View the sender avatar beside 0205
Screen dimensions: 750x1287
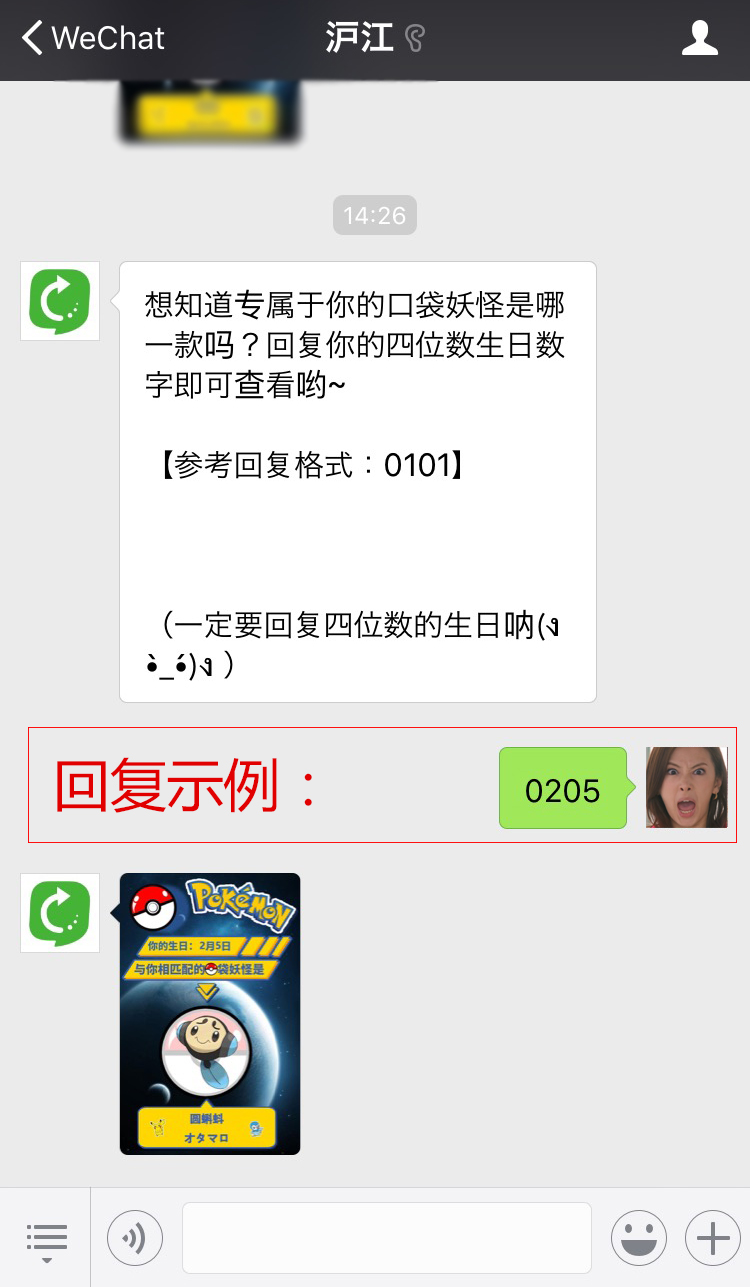686,787
